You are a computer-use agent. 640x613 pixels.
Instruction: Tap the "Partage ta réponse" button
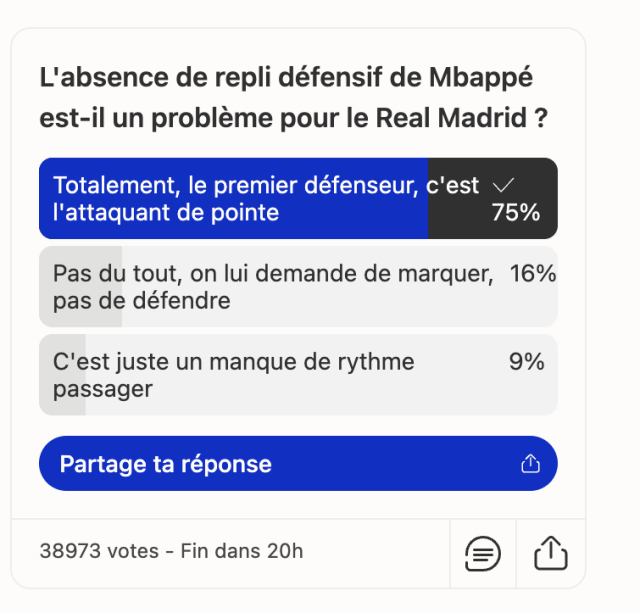coord(297,464)
